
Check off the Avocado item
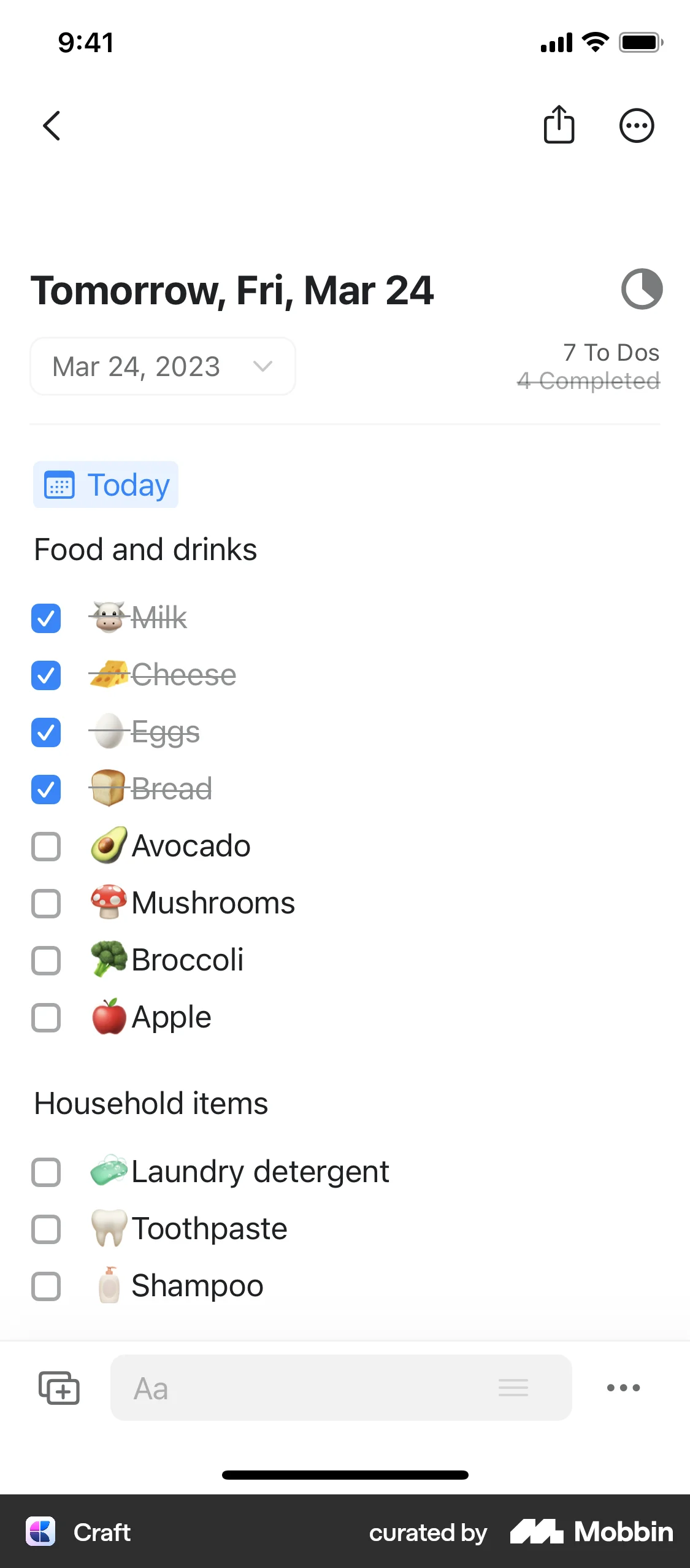click(x=46, y=847)
